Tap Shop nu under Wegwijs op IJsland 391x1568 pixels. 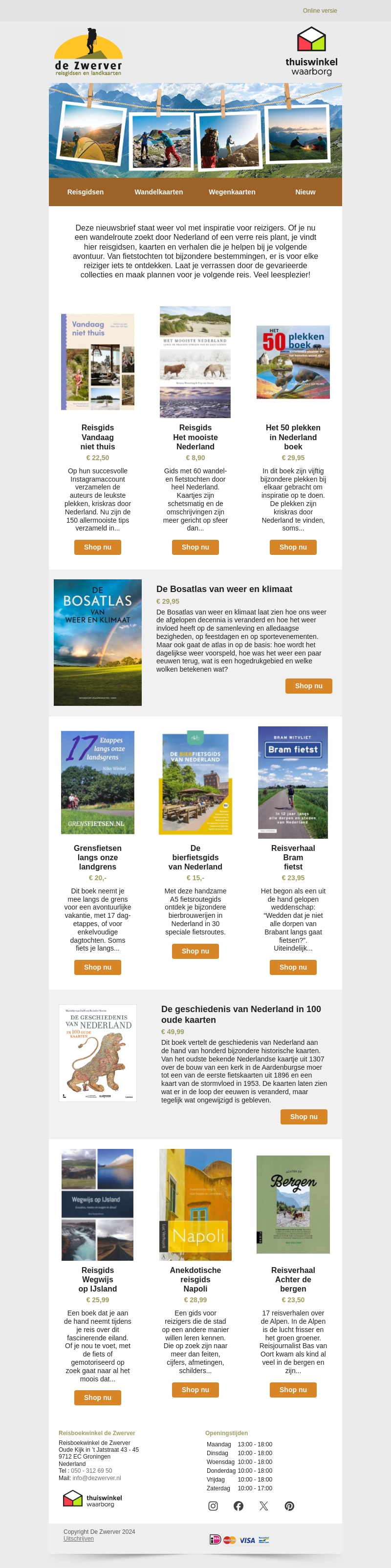click(x=97, y=1398)
